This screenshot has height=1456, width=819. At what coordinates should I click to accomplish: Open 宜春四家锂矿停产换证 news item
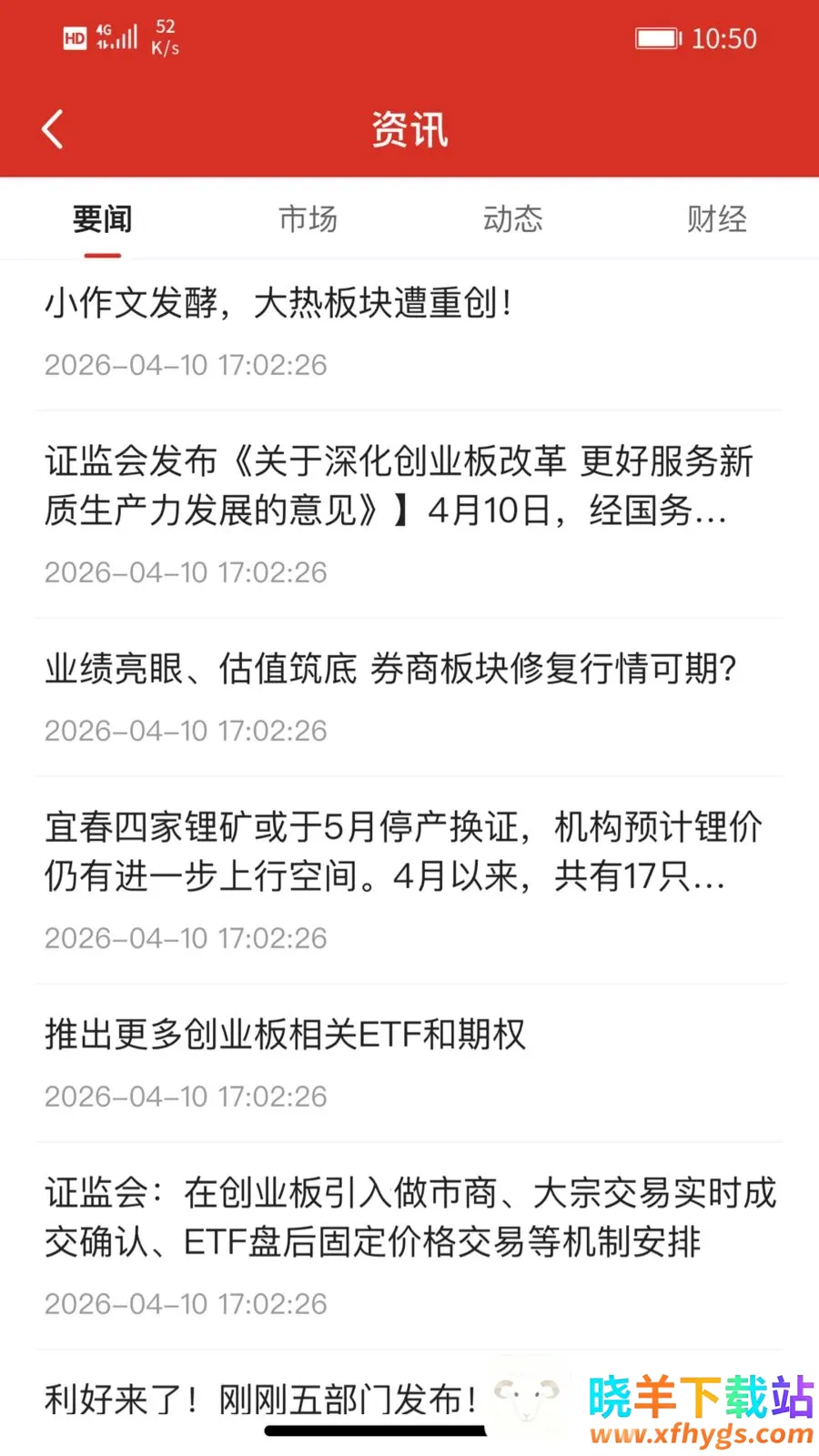coord(409,880)
